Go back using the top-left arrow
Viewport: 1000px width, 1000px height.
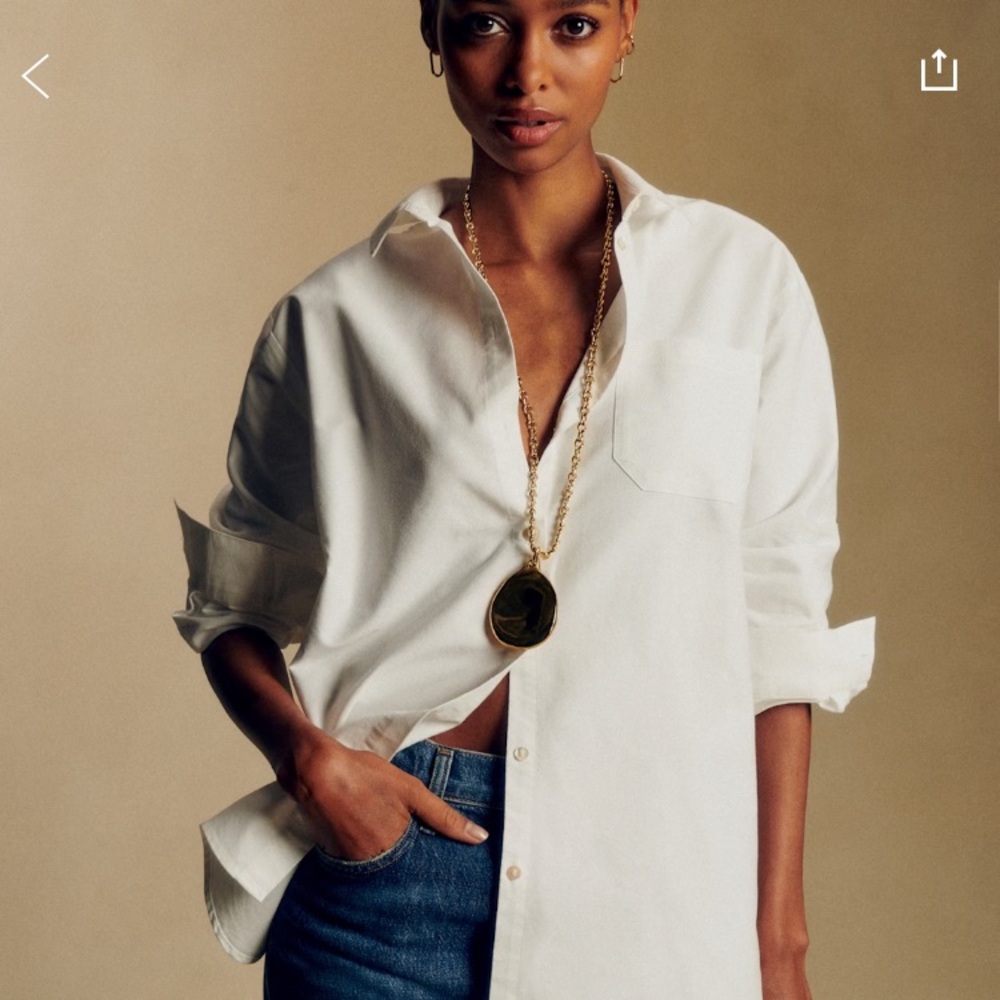click(36, 76)
